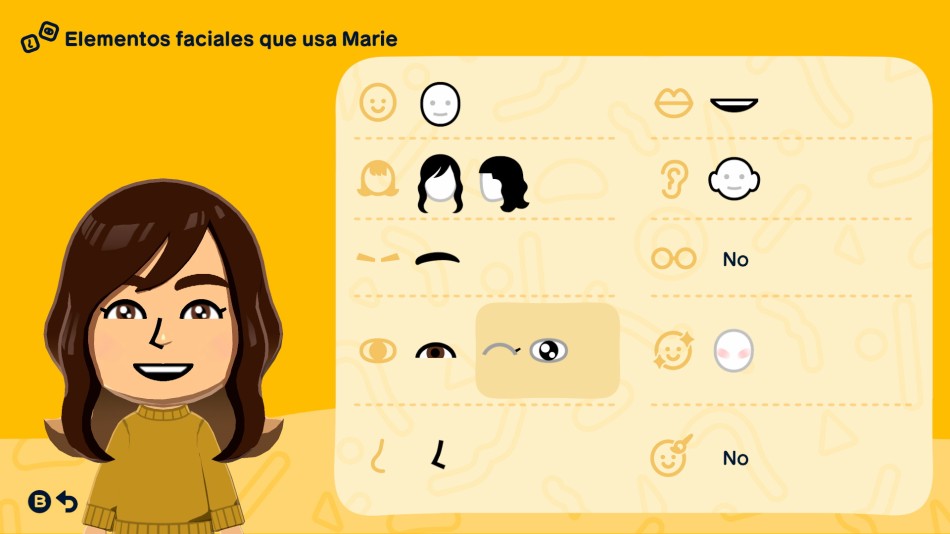Select the blush makeup element

click(x=734, y=351)
